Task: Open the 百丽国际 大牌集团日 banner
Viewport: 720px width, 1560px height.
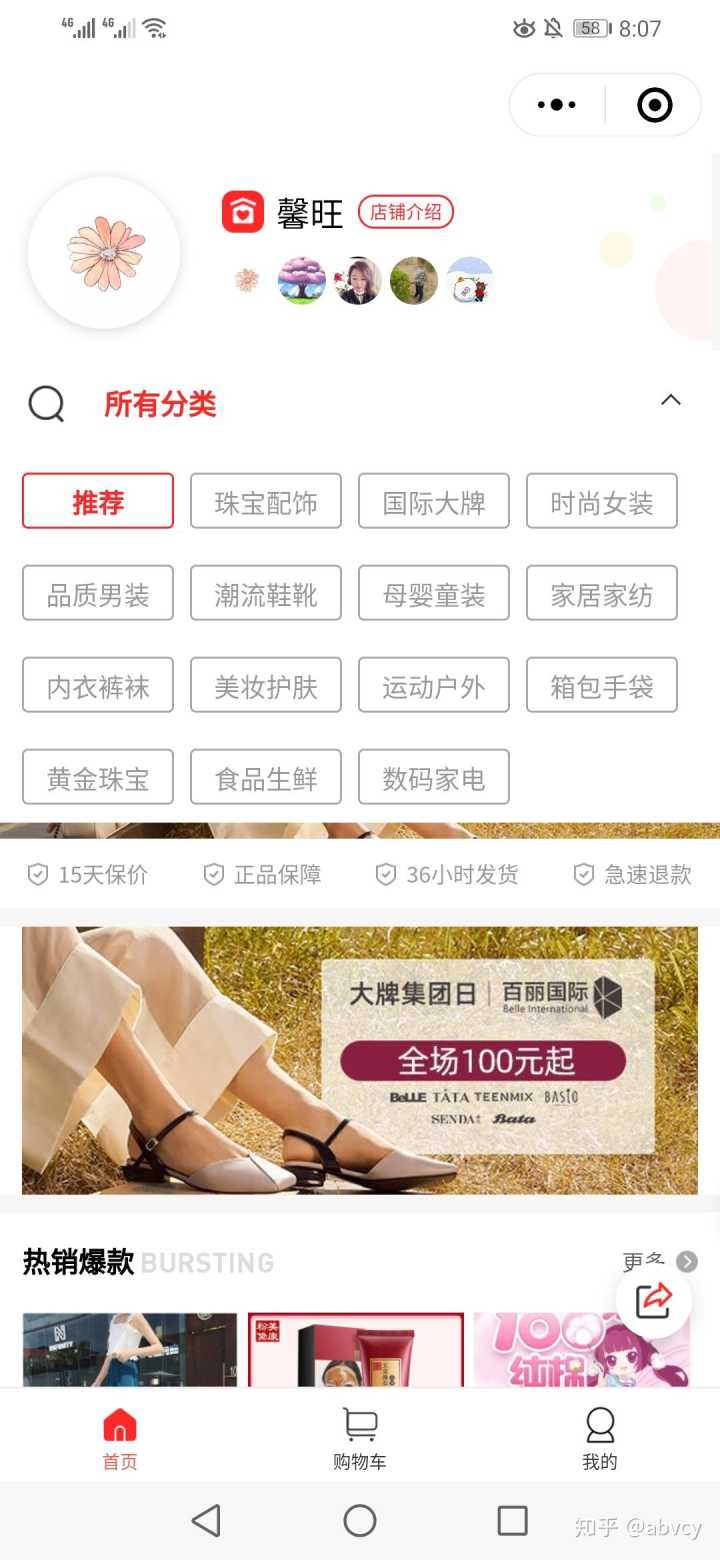Action: 360,1060
